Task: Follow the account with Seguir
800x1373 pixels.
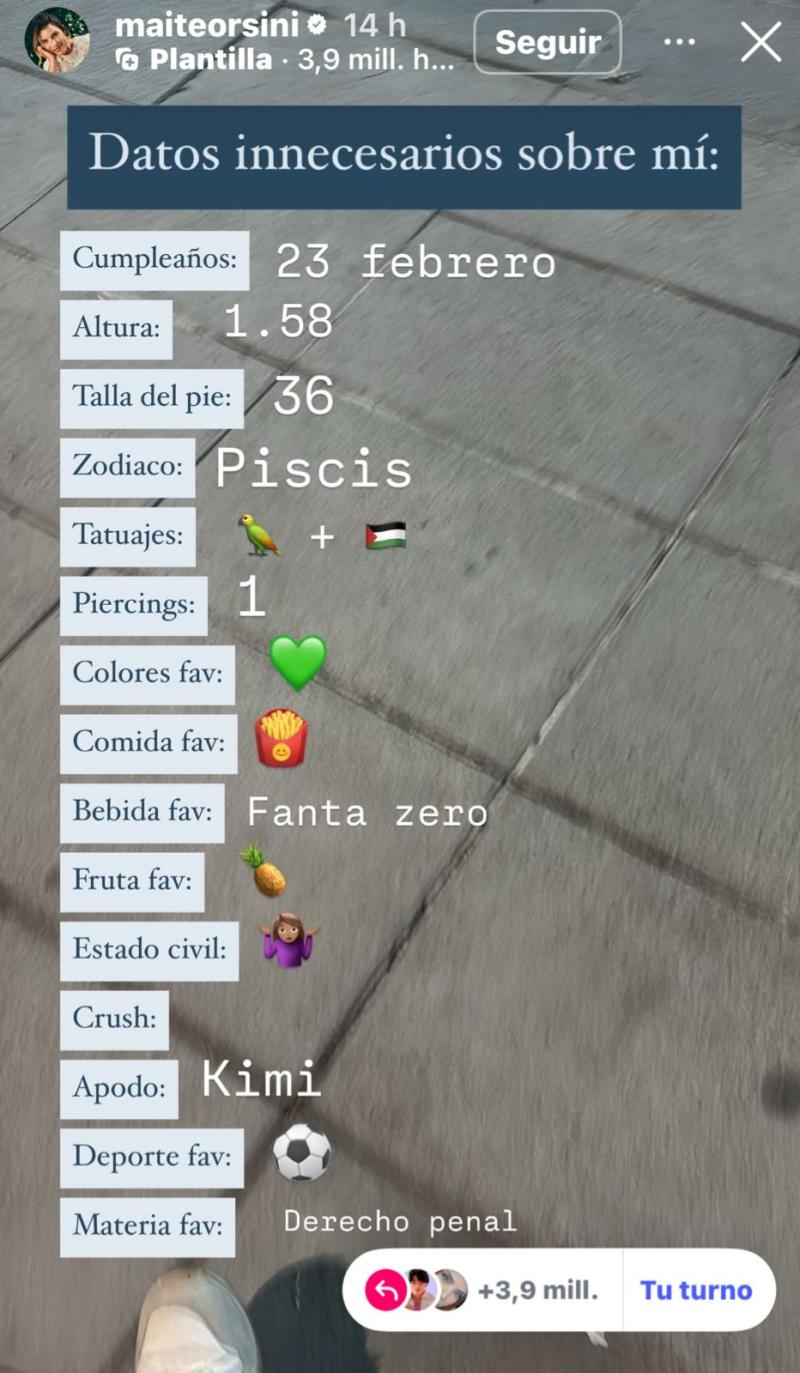Action: [547, 42]
